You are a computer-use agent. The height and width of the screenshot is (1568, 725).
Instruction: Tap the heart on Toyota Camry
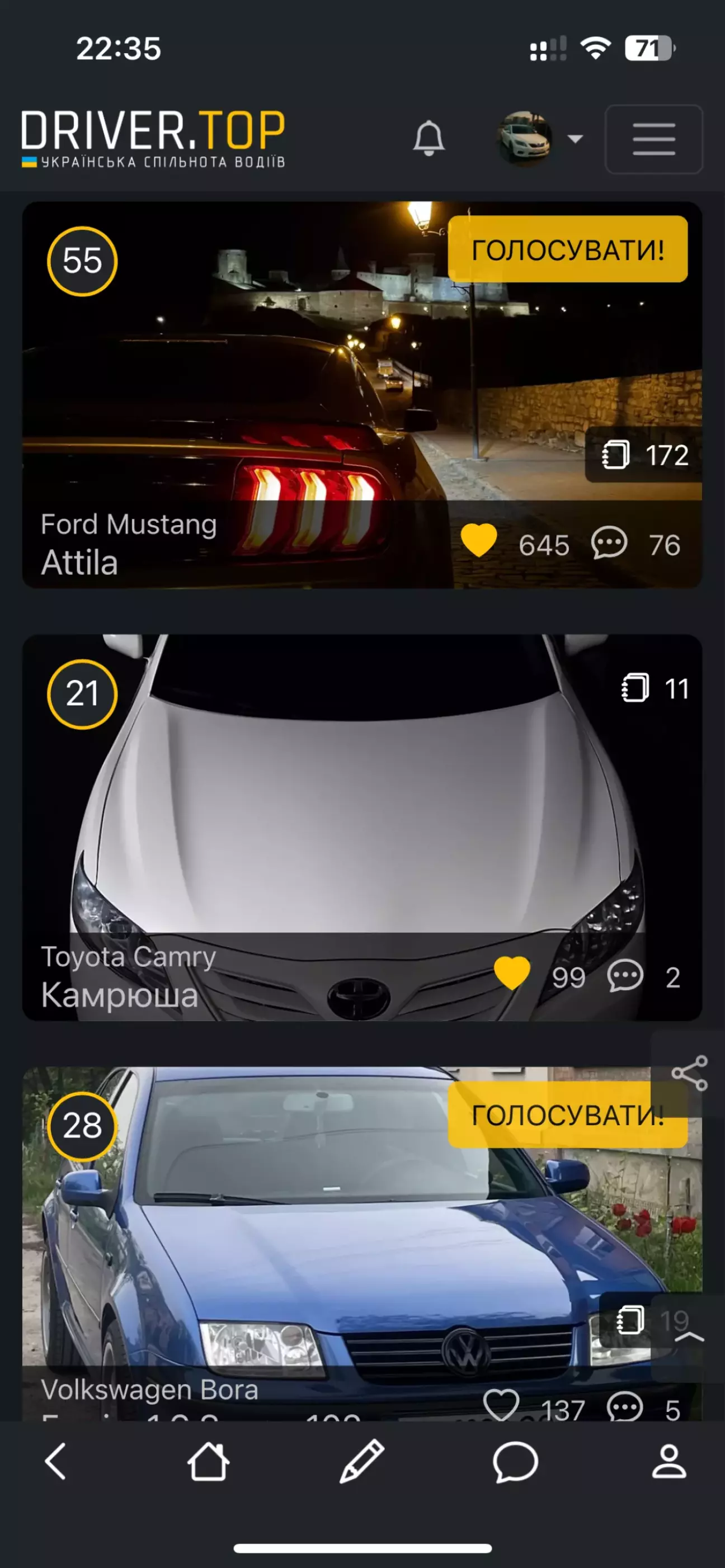[x=512, y=972]
